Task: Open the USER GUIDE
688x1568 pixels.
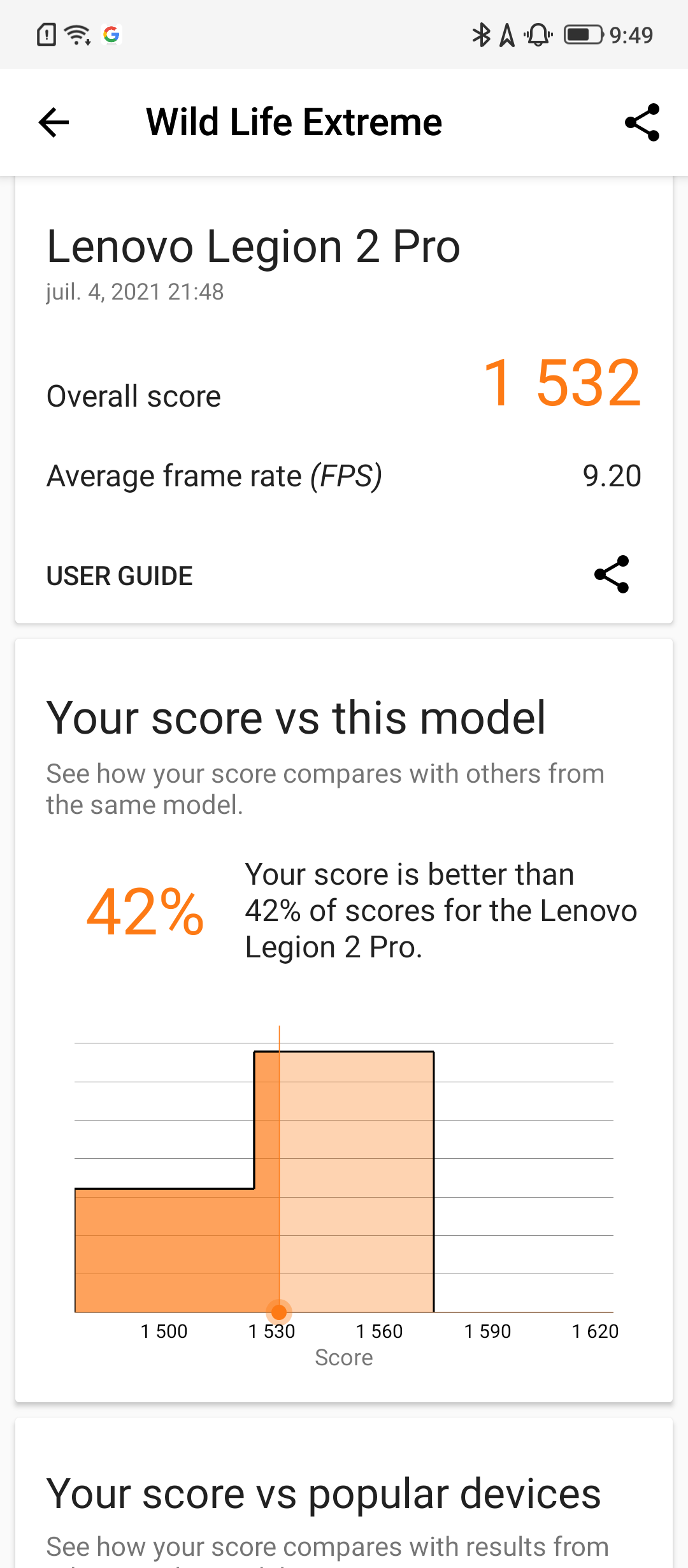Action: click(120, 576)
